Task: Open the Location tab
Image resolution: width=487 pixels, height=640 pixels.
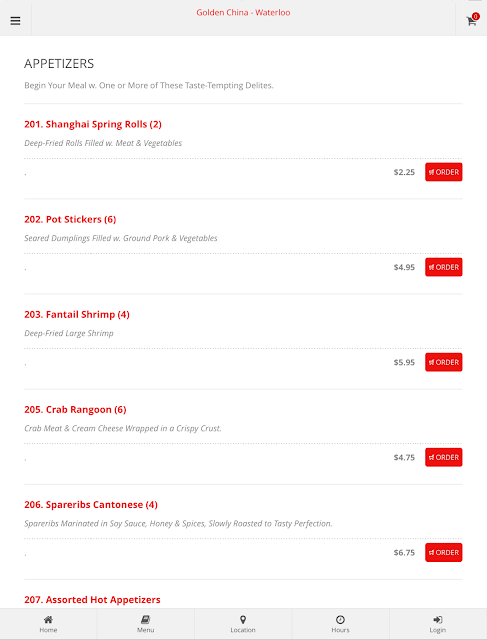Action: (243, 624)
